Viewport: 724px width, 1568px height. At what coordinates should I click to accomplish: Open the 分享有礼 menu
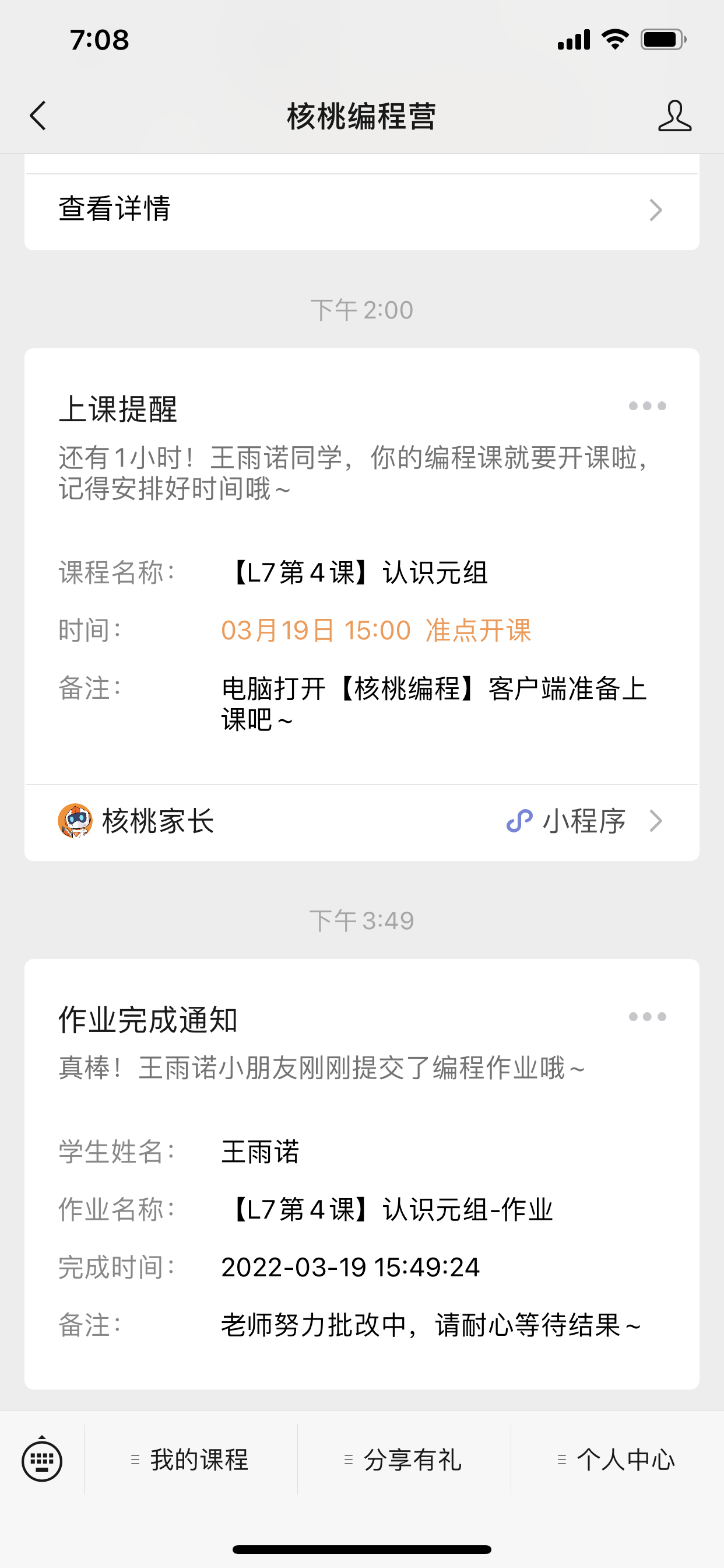[x=413, y=1460]
